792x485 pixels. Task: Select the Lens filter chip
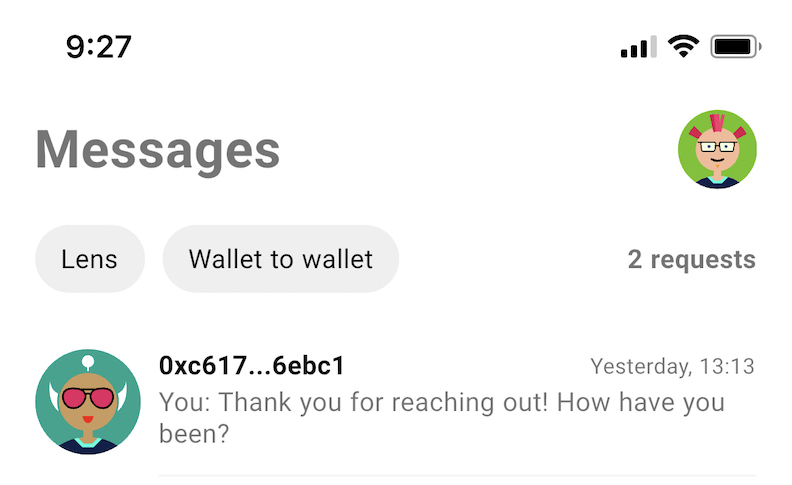(x=89, y=259)
